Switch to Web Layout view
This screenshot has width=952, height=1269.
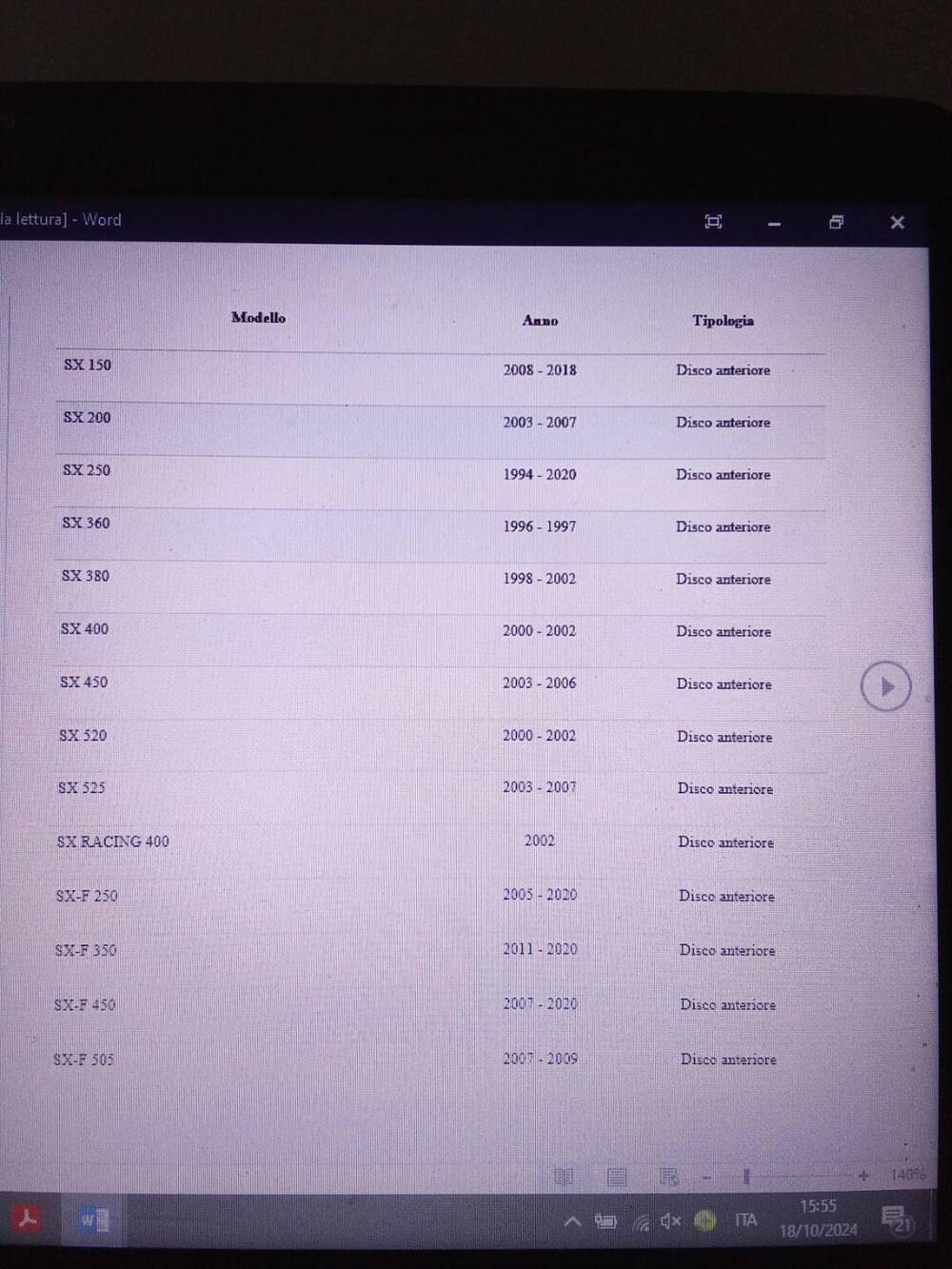(x=669, y=1178)
